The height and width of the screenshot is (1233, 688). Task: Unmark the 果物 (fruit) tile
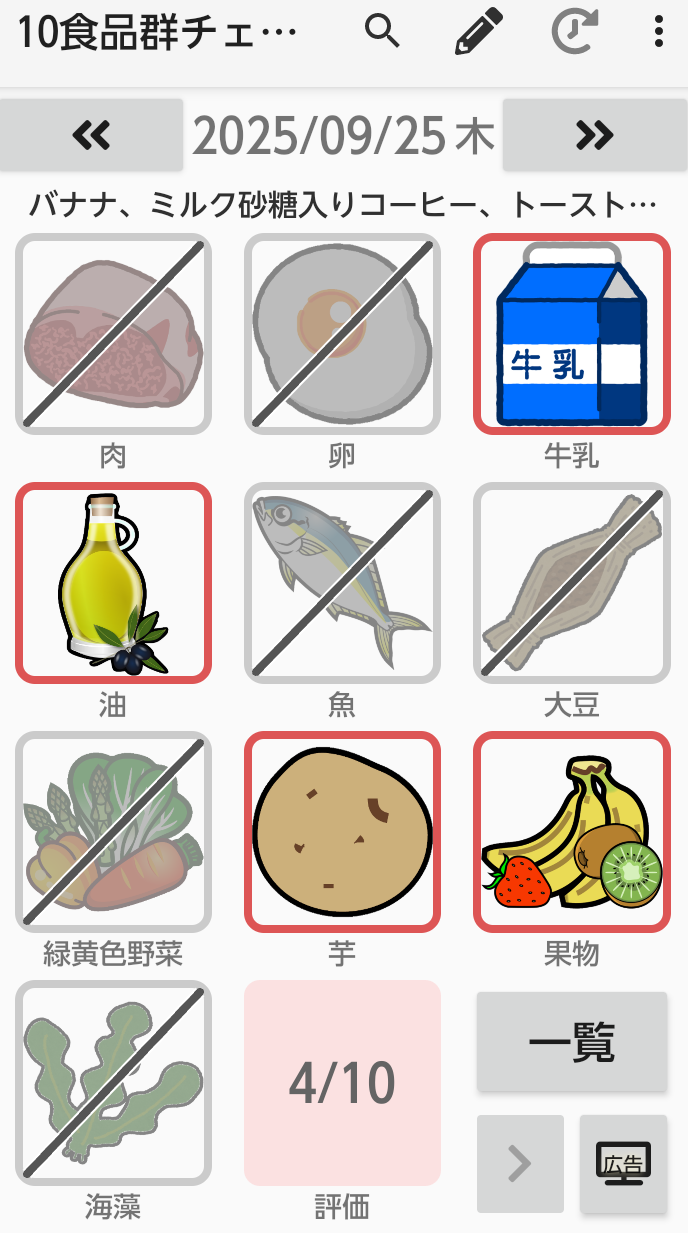click(x=571, y=832)
